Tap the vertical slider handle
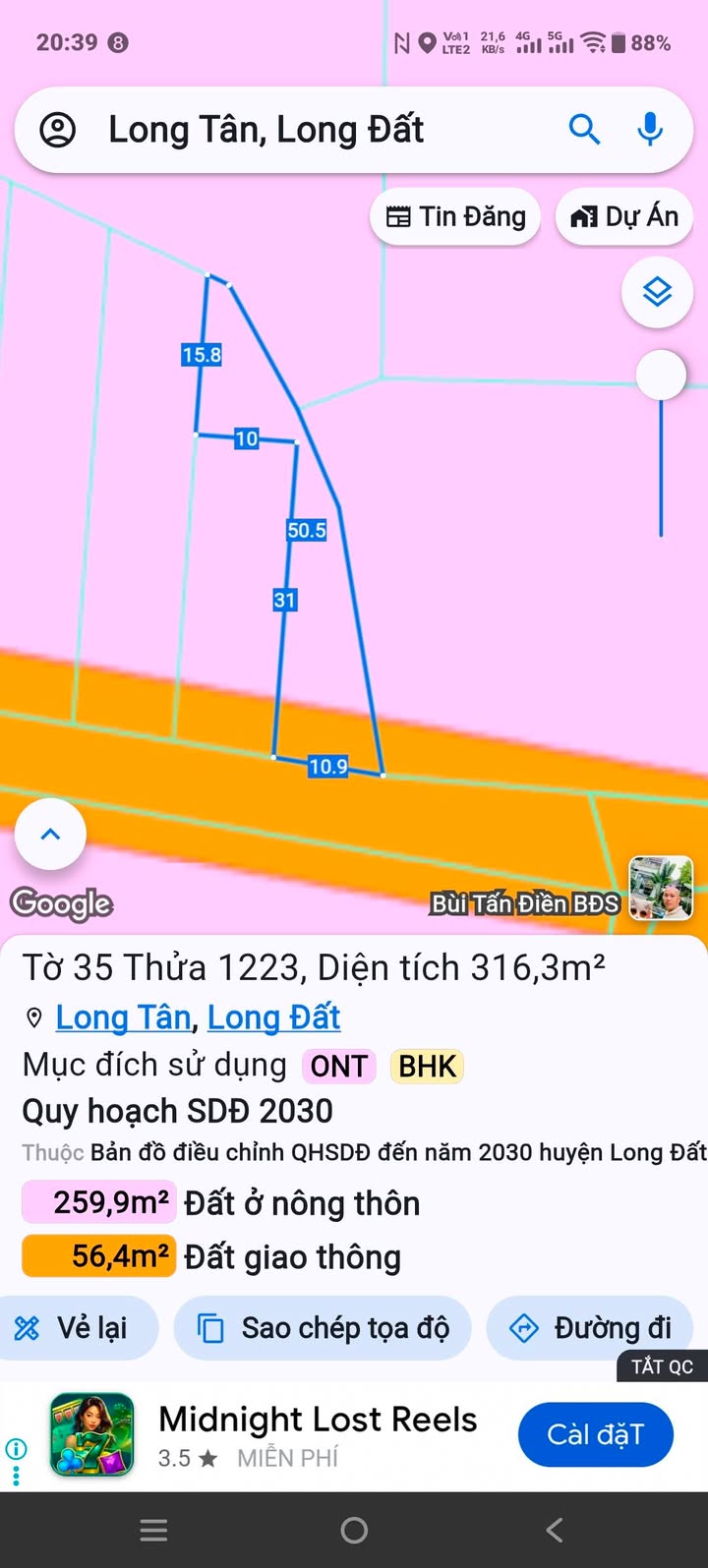 coord(661,375)
